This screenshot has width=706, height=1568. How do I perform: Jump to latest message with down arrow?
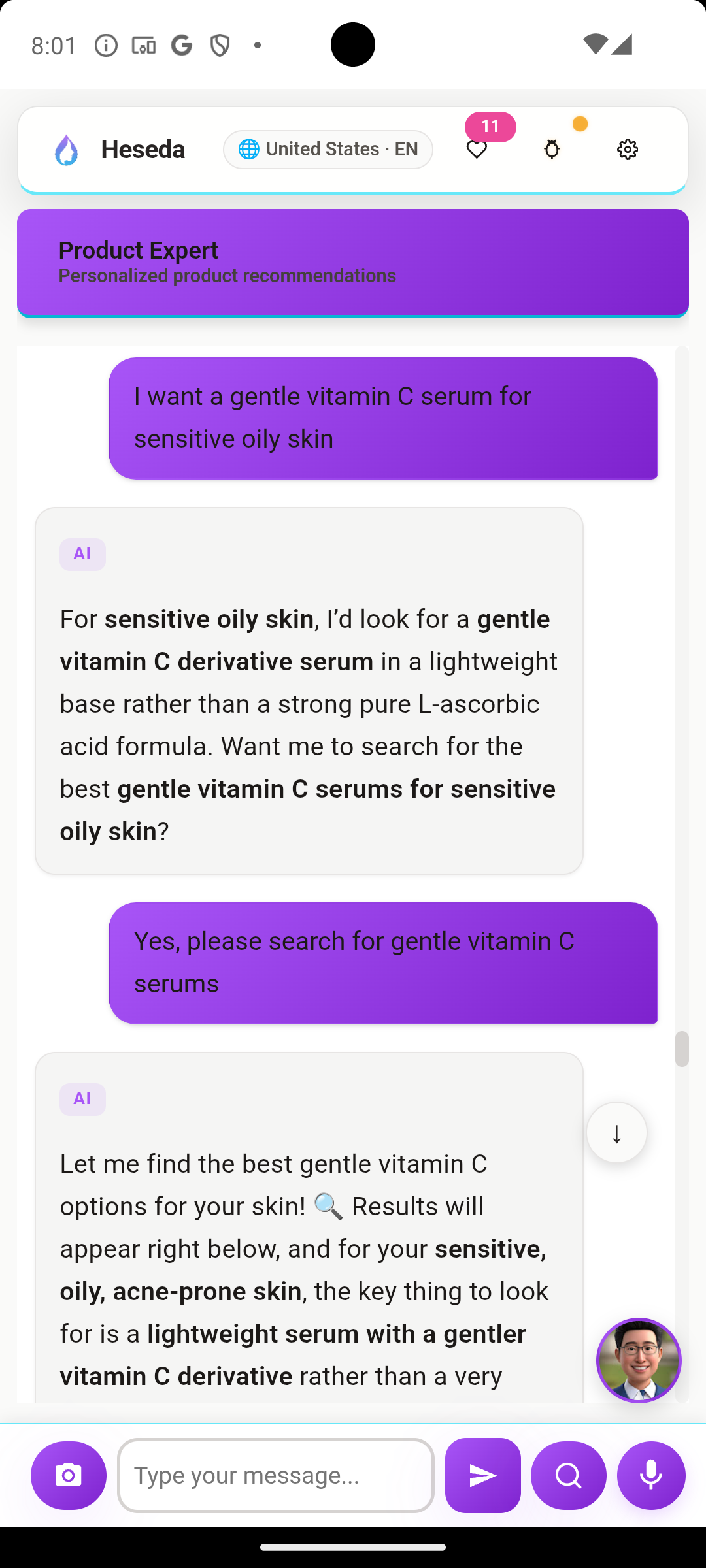[x=616, y=1132]
